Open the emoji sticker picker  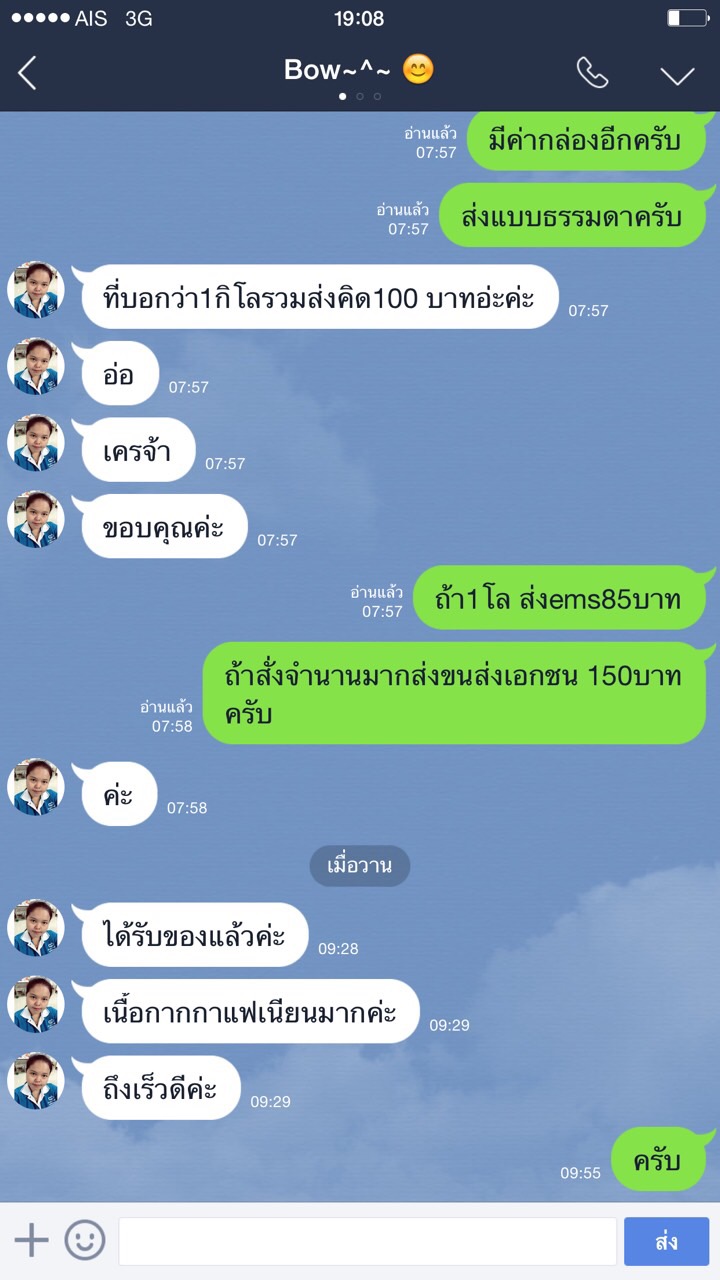point(85,1240)
